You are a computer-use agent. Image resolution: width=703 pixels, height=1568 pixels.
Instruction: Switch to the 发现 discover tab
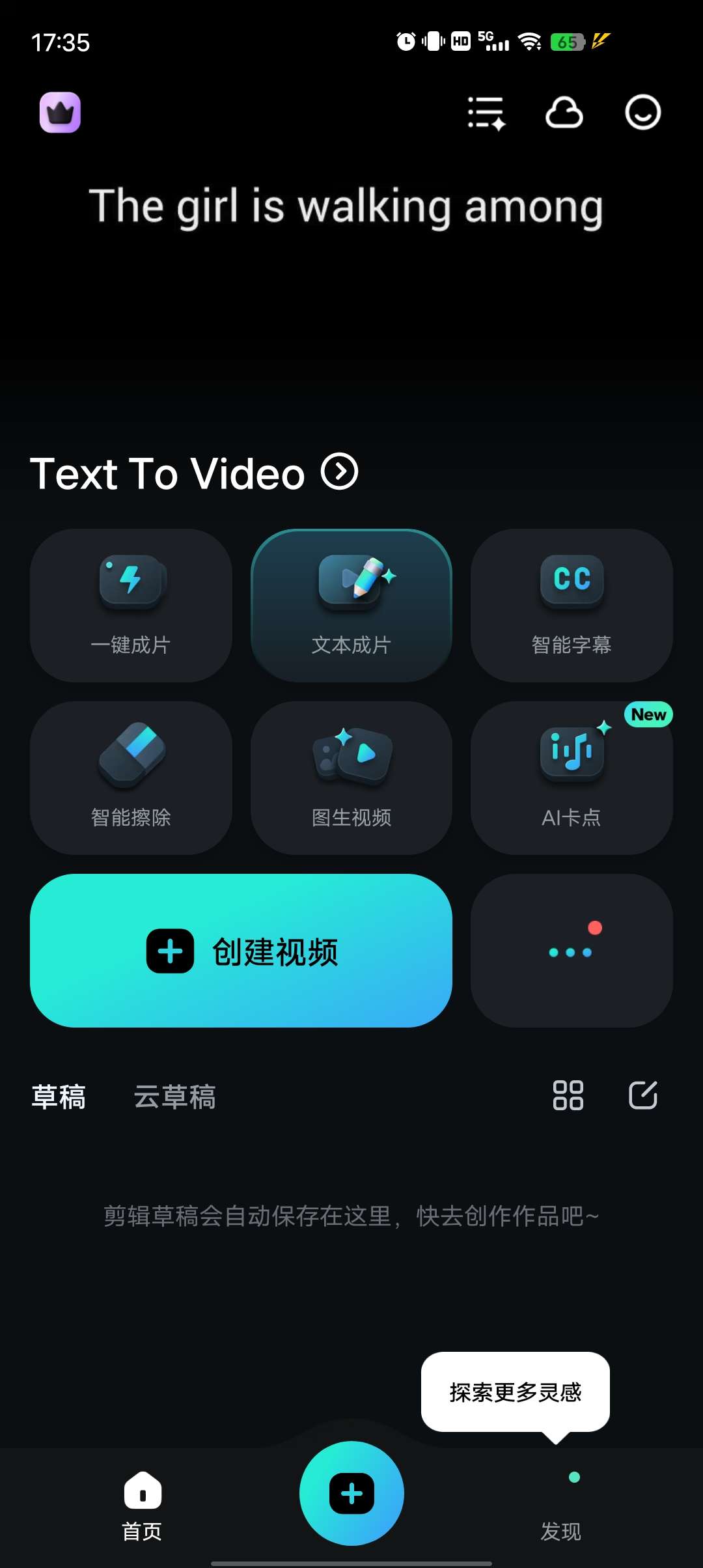[560, 1517]
